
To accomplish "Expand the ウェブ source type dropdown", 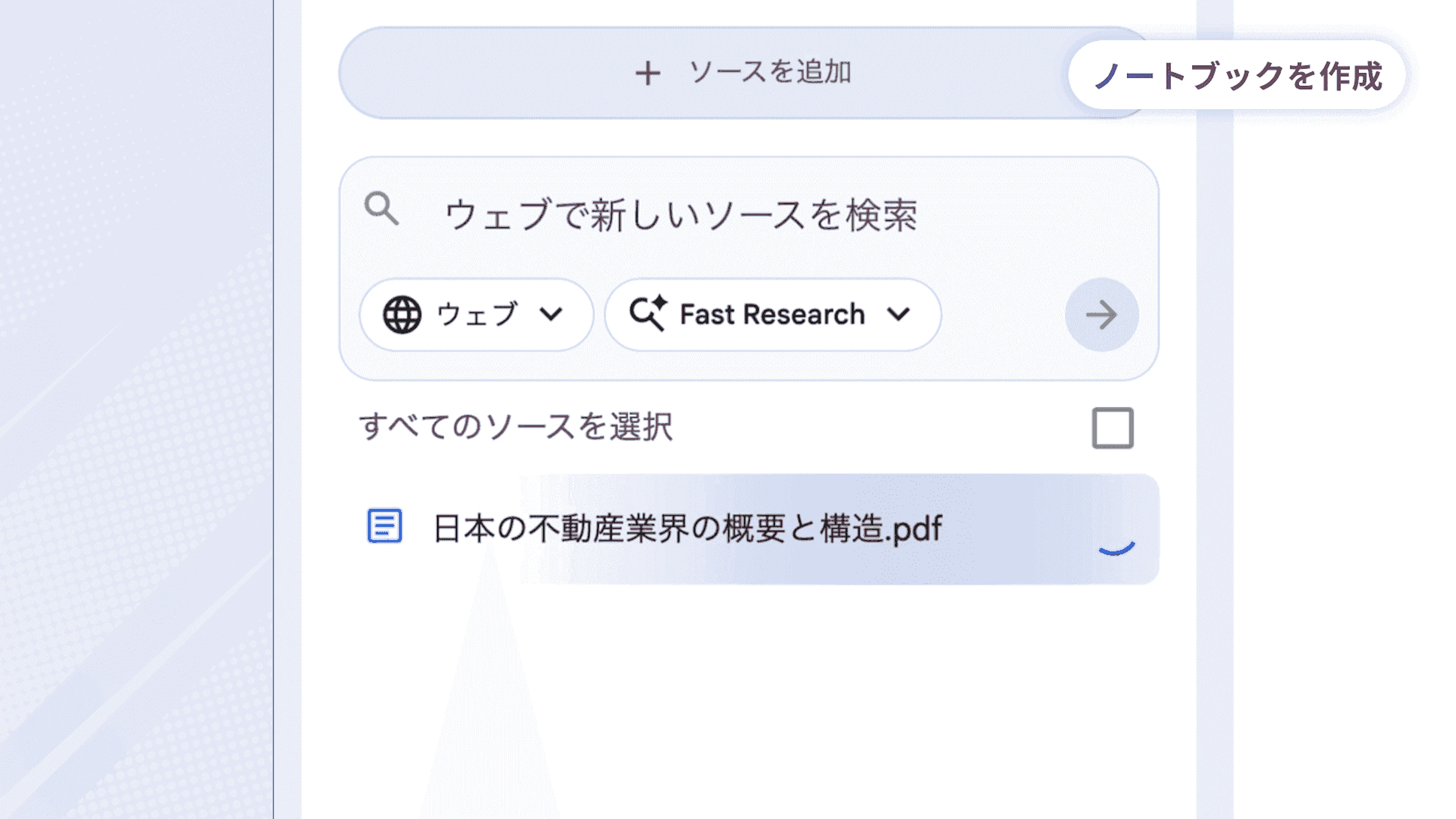I will point(476,314).
